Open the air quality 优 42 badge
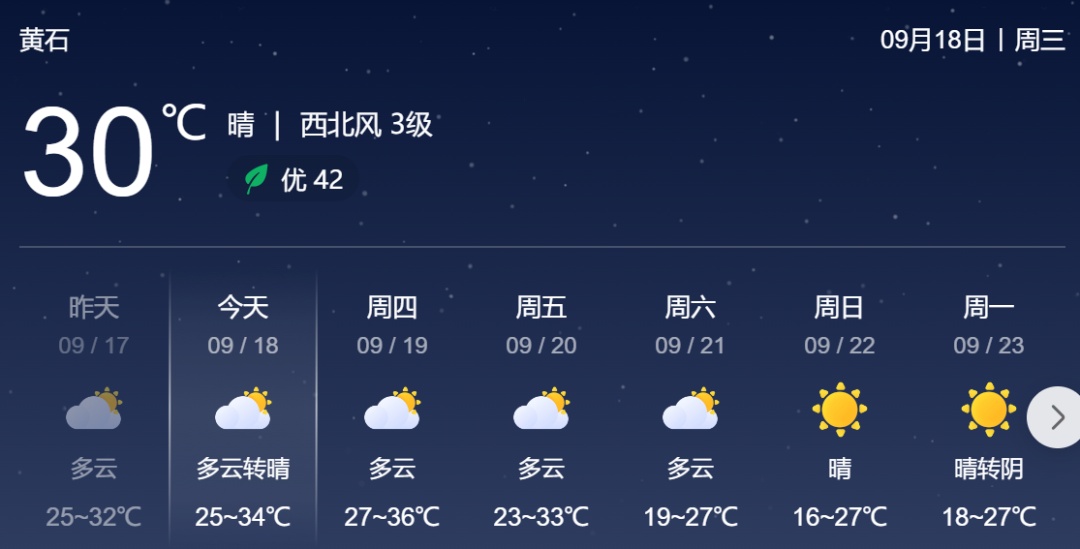Screen dimensions: 1080x549 [294, 180]
